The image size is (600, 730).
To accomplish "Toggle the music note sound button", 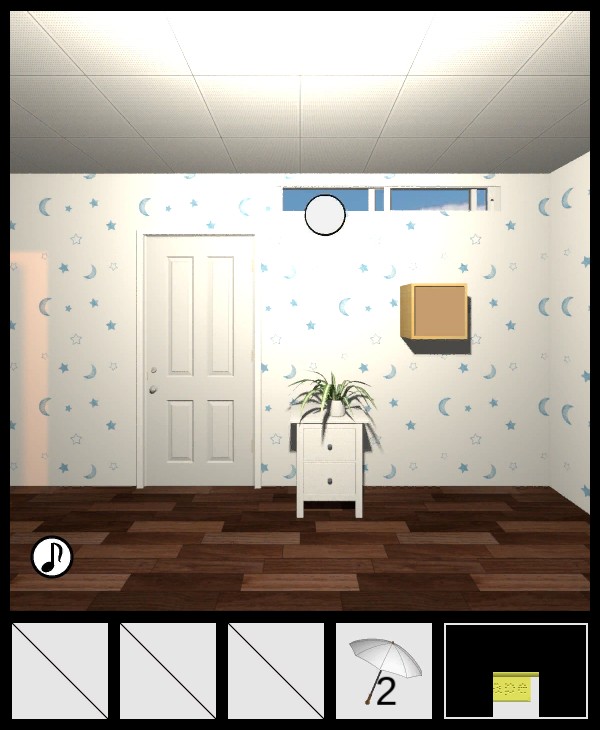I will (x=52, y=557).
